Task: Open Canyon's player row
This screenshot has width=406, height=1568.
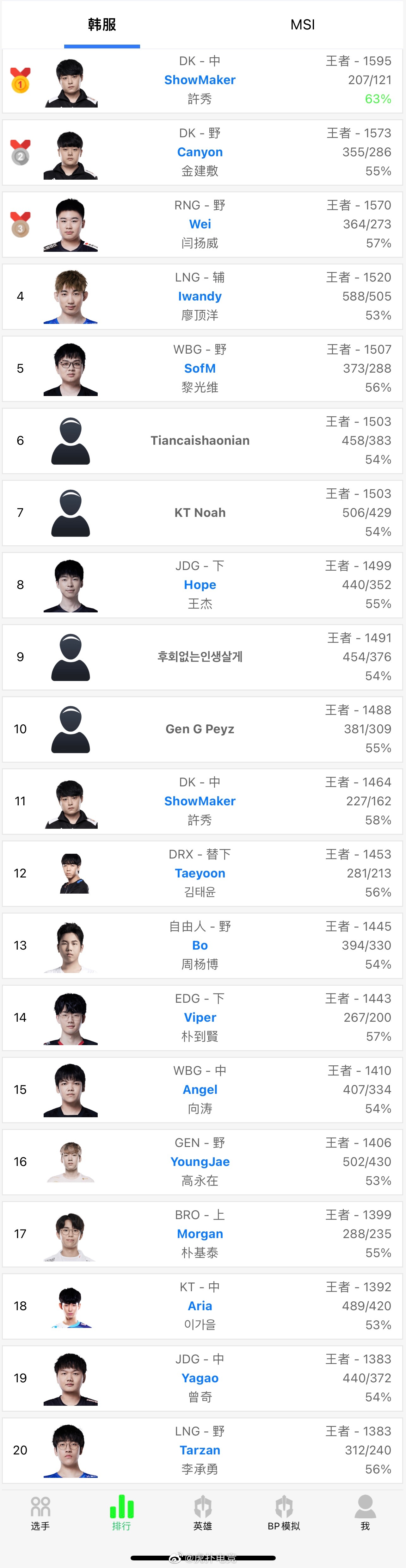Action: coord(200,152)
